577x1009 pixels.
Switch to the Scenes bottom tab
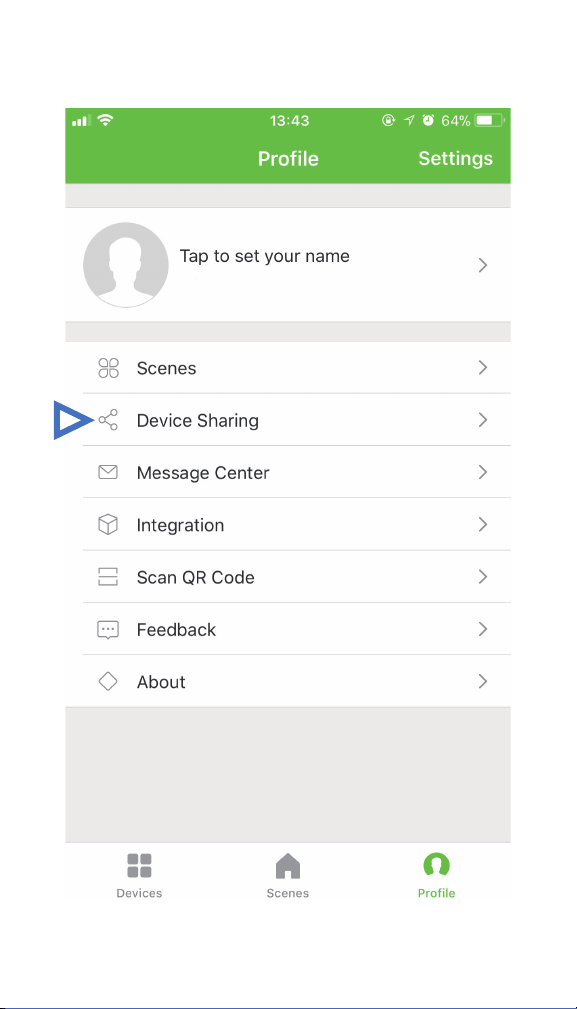click(x=288, y=875)
